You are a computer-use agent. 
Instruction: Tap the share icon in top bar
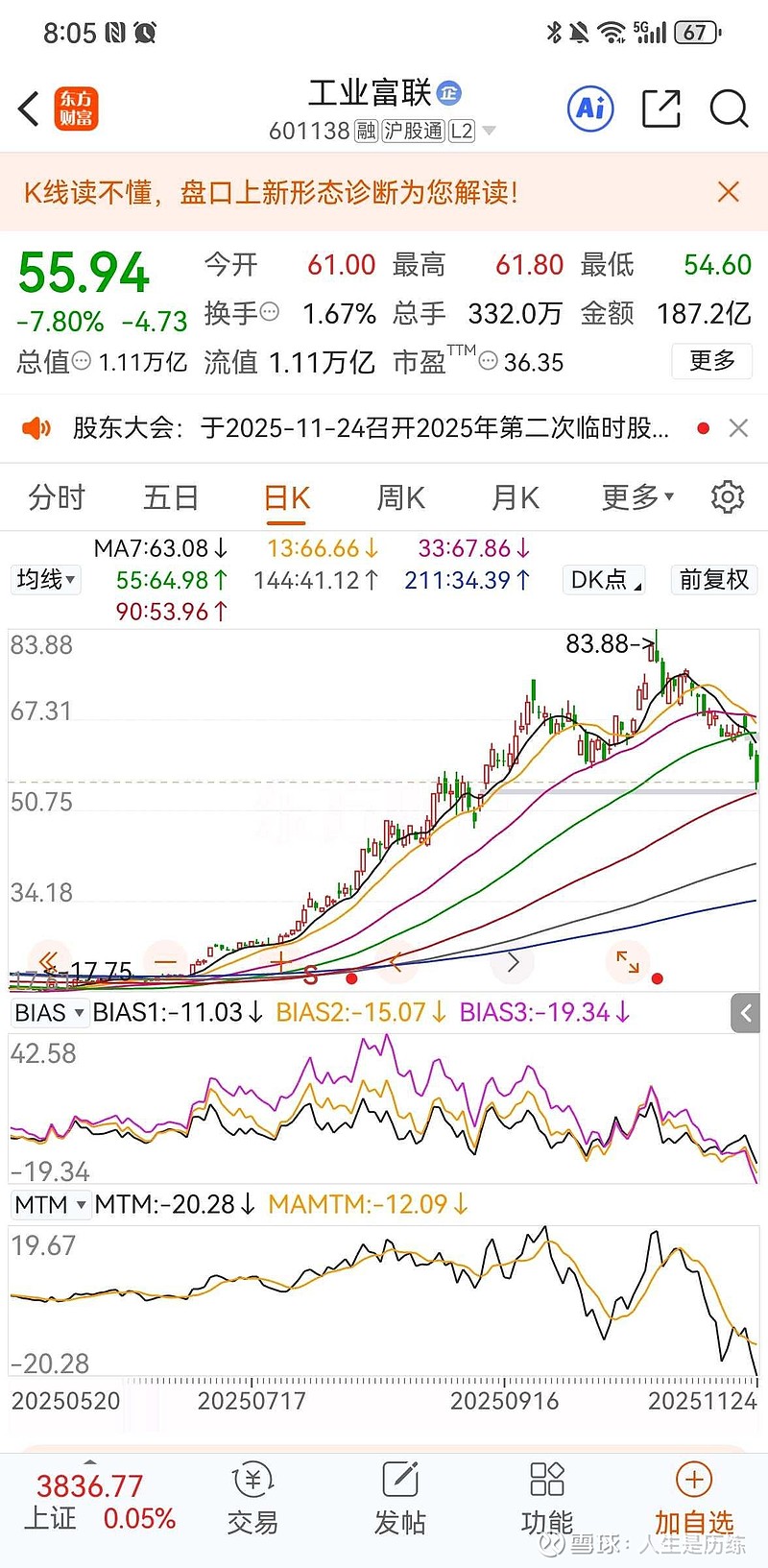(660, 109)
